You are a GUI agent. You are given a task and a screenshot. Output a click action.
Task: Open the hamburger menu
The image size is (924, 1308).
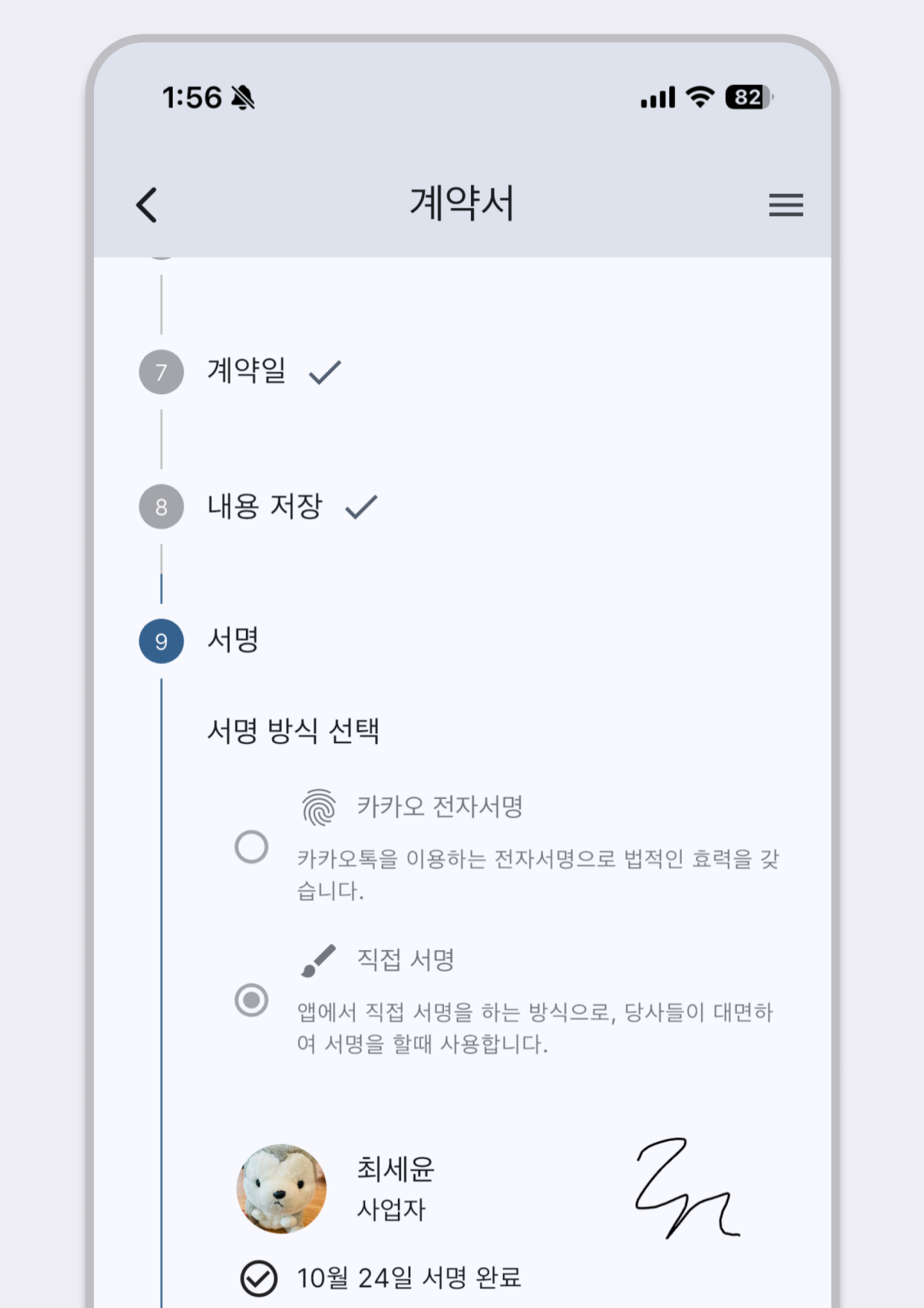pyautogui.click(x=785, y=205)
